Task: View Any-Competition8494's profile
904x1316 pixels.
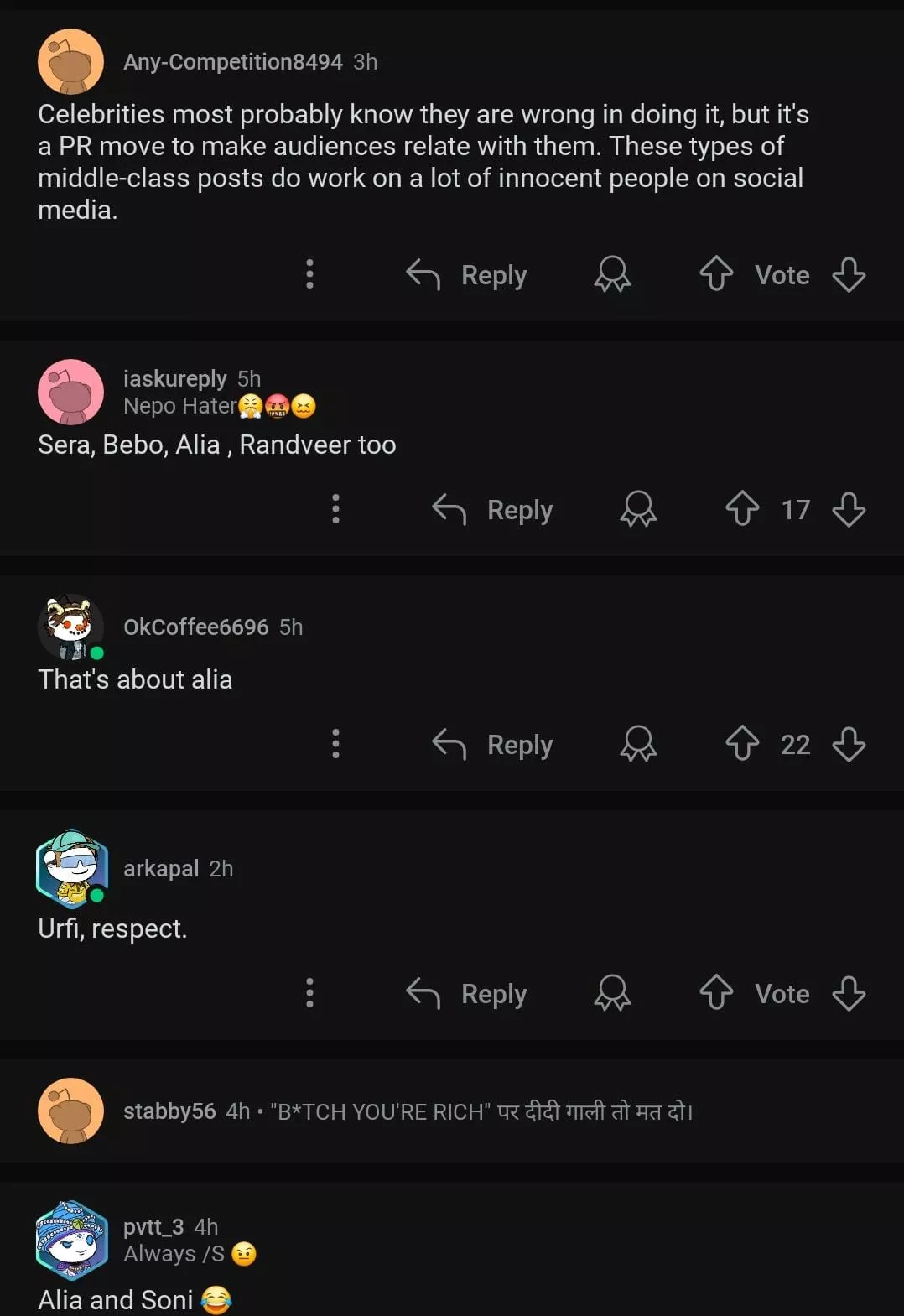Action: (x=232, y=62)
